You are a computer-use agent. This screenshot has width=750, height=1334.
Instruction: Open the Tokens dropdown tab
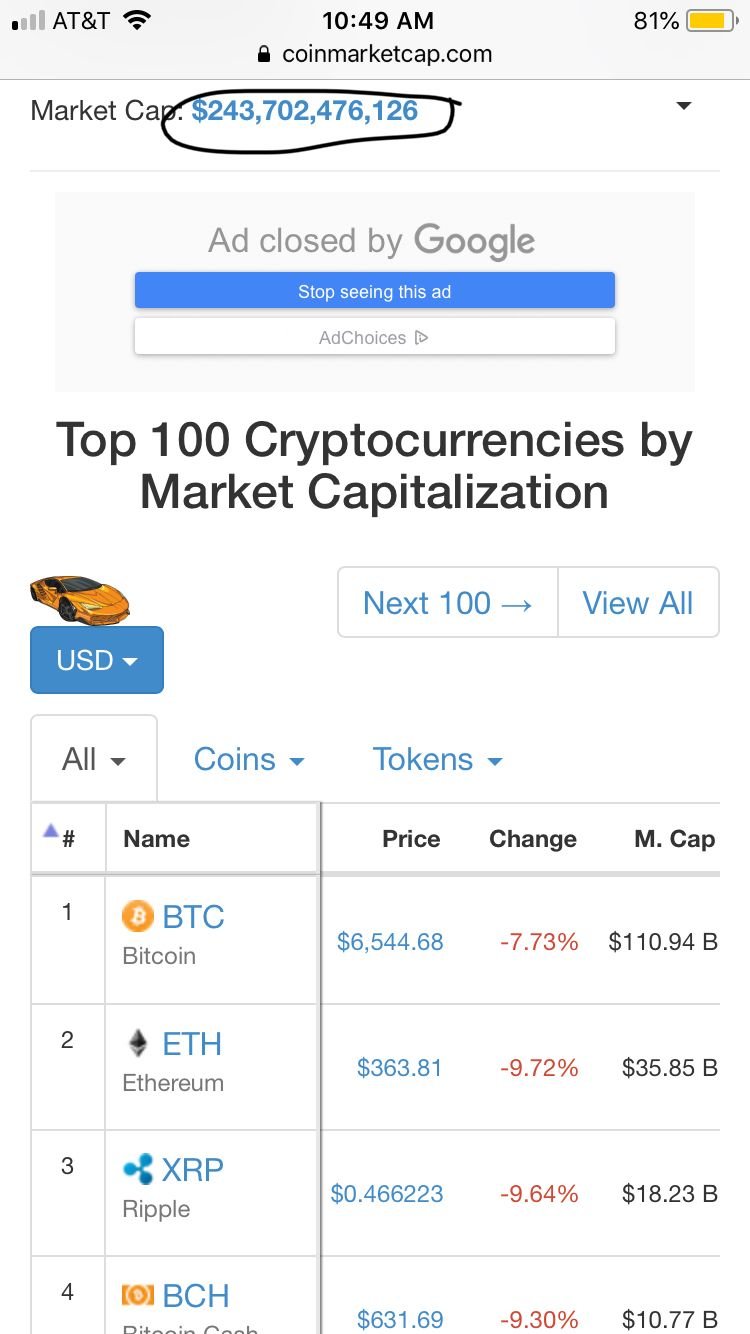[x=437, y=759]
